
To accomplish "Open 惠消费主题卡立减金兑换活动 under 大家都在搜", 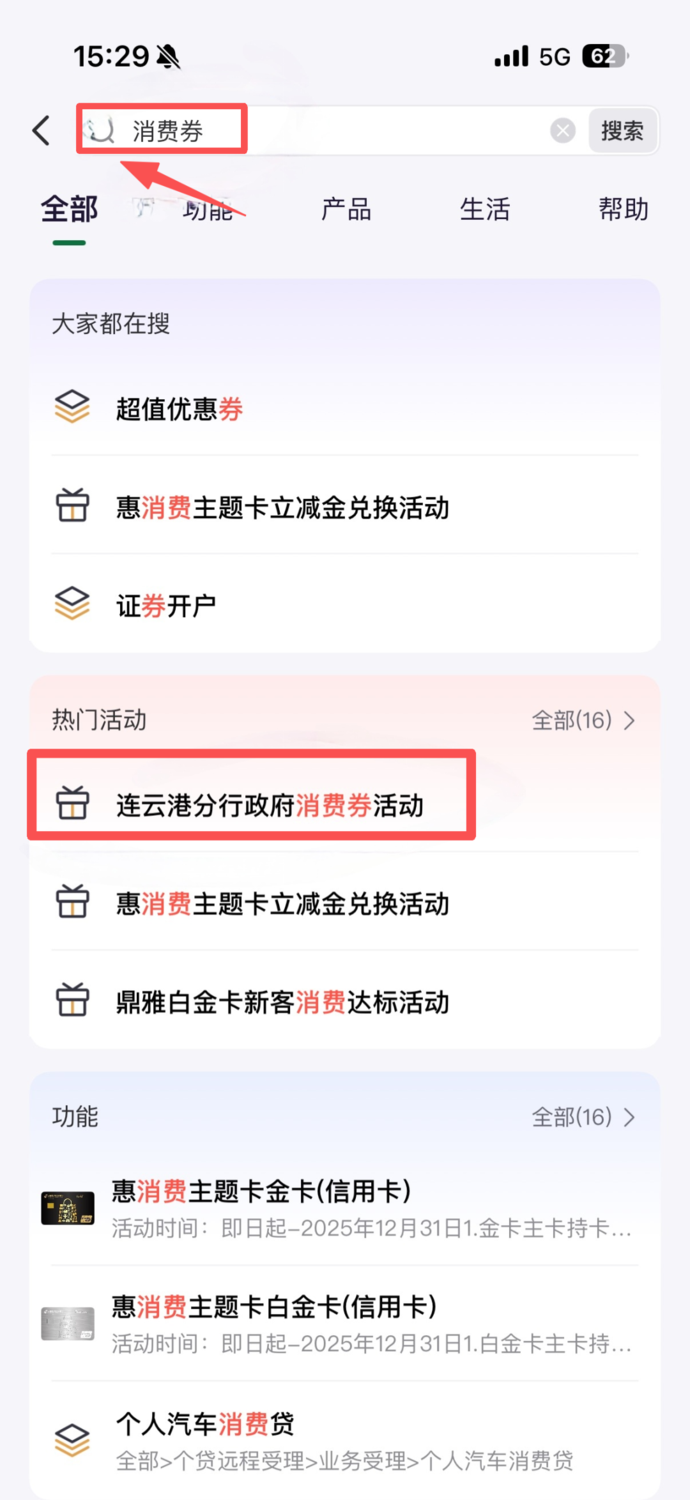I will pyautogui.click(x=282, y=507).
